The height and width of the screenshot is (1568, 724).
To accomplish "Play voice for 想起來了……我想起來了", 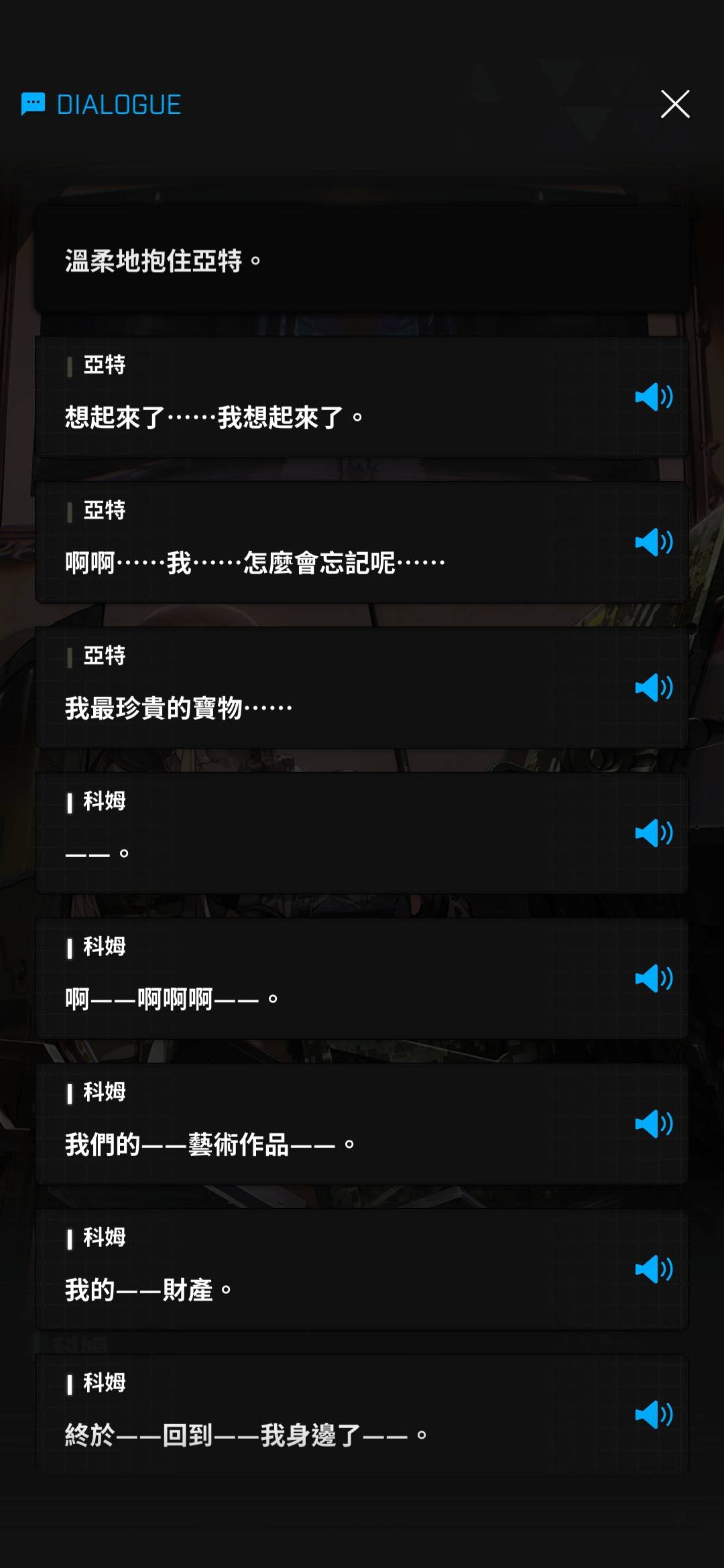I will (654, 397).
